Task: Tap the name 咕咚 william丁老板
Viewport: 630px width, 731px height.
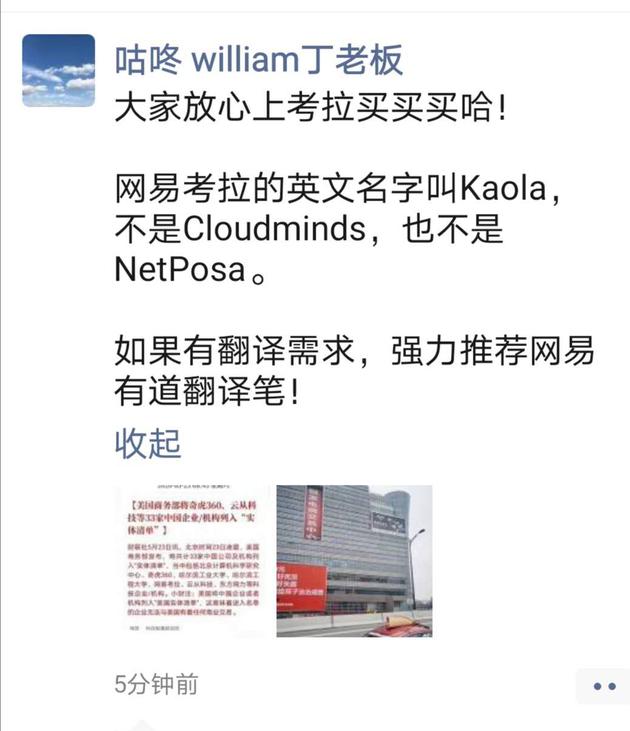Action: click(259, 59)
